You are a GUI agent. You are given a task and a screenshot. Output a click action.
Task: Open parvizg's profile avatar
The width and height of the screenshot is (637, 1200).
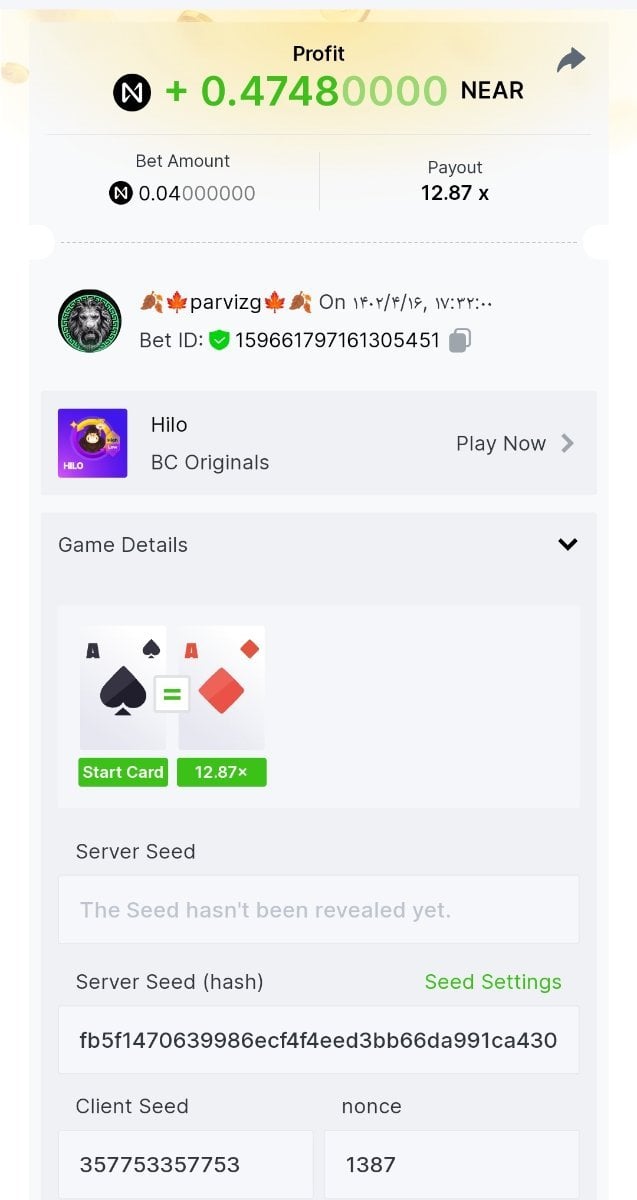point(90,321)
